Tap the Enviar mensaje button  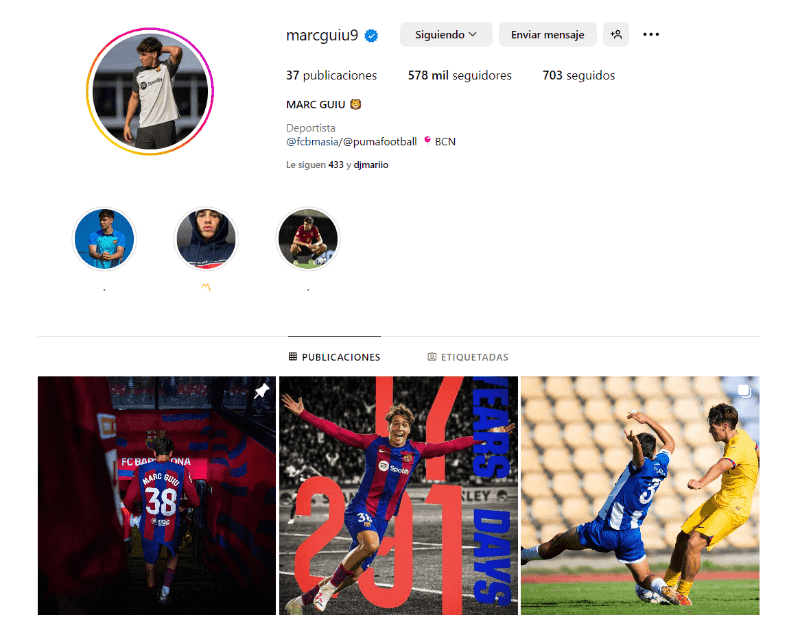tap(547, 35)
